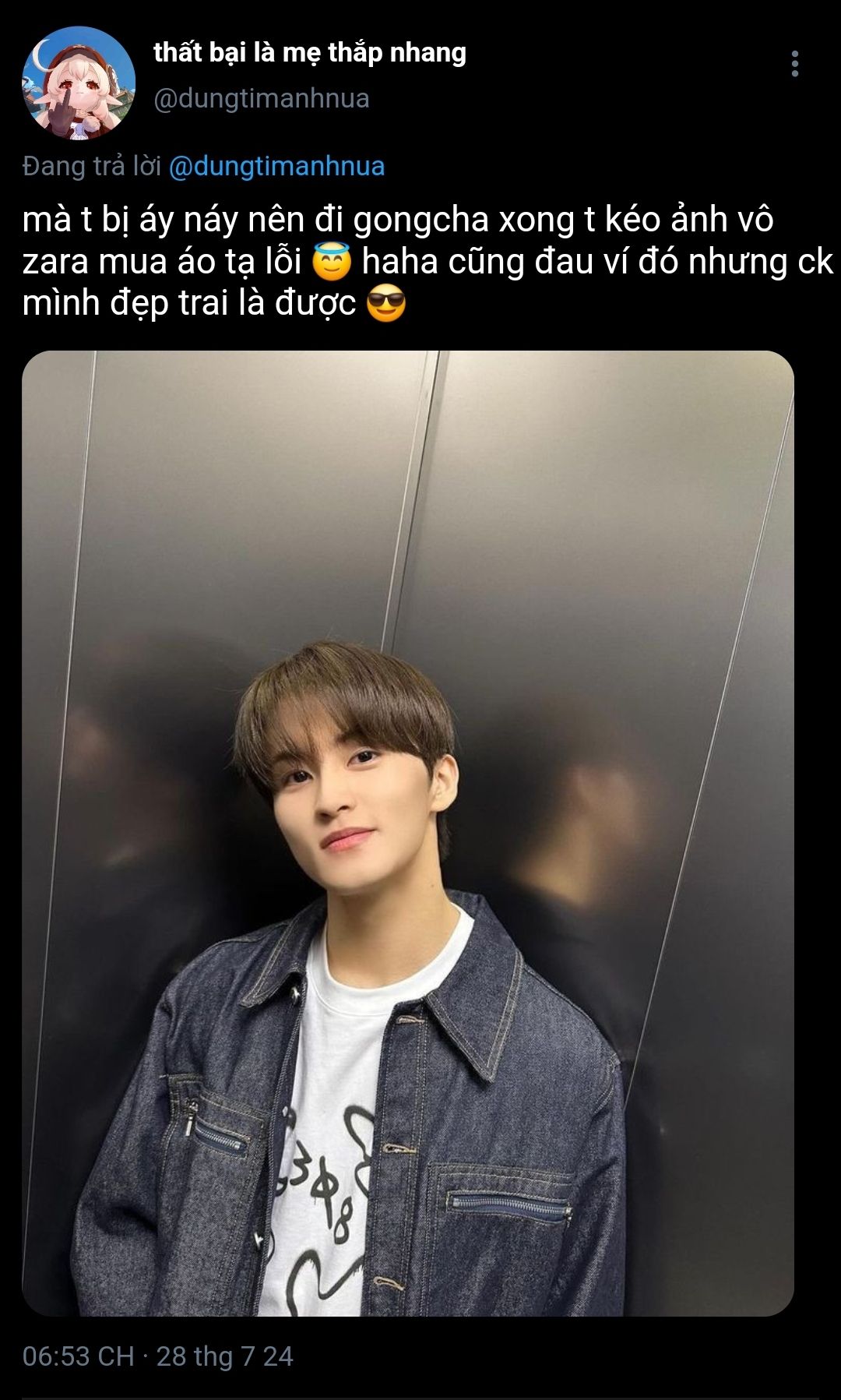Open profile via display name thất bại là mẹ thắp nhang

(x=310, y=53)
